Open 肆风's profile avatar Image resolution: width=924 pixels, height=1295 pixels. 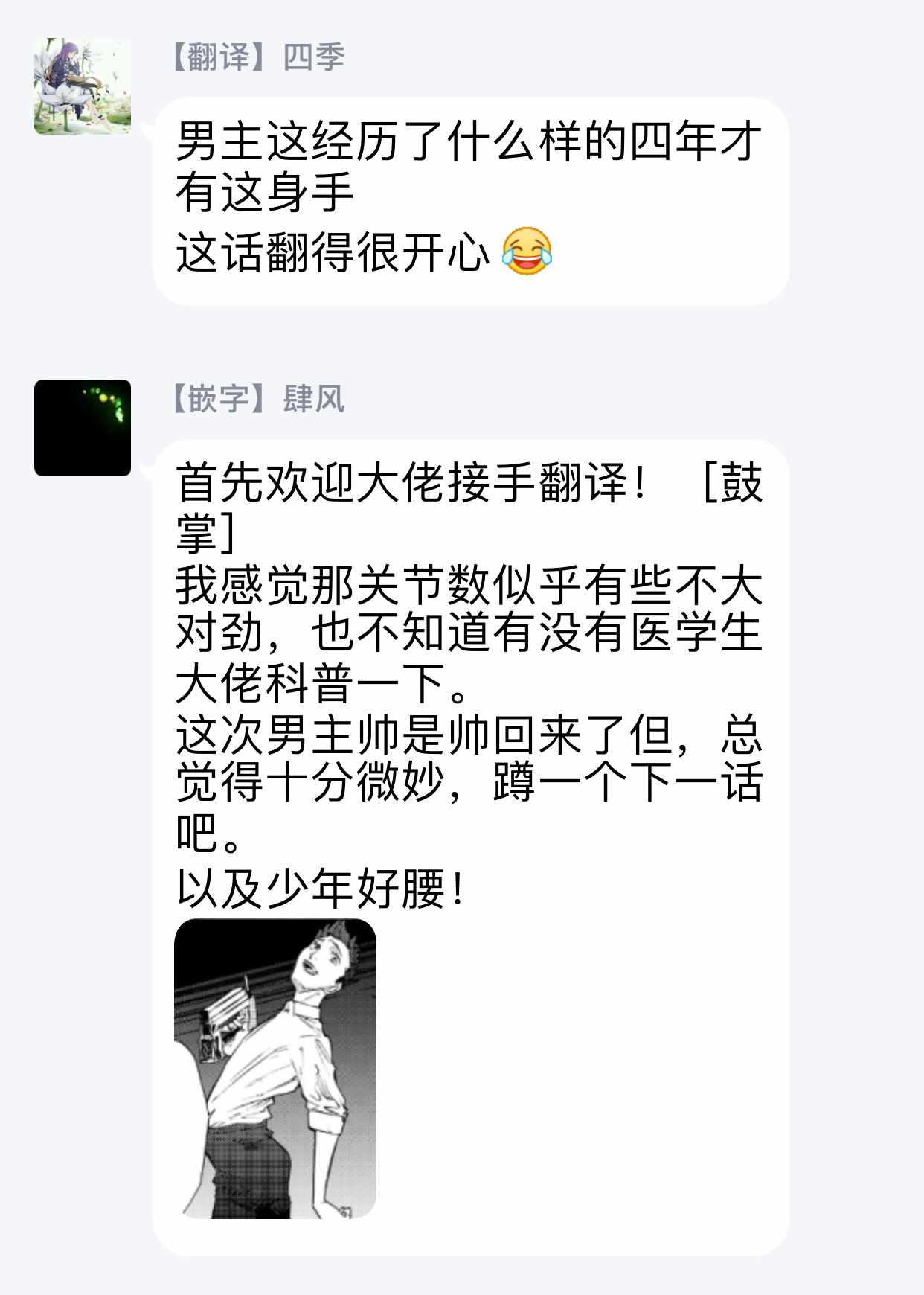(83, 428)
